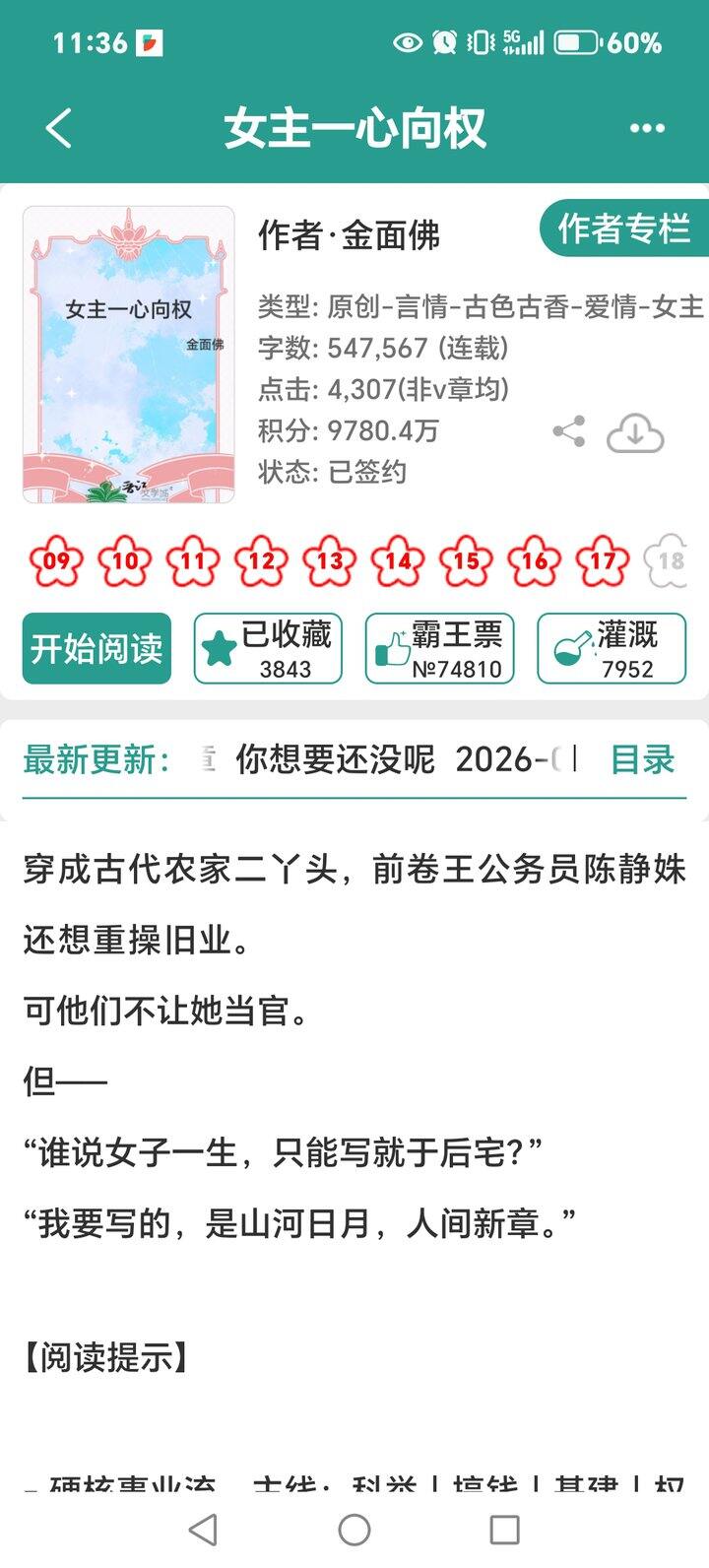Open the 目录 table of contents
The height and width of the screenshot is (1568, 709).
642,760
